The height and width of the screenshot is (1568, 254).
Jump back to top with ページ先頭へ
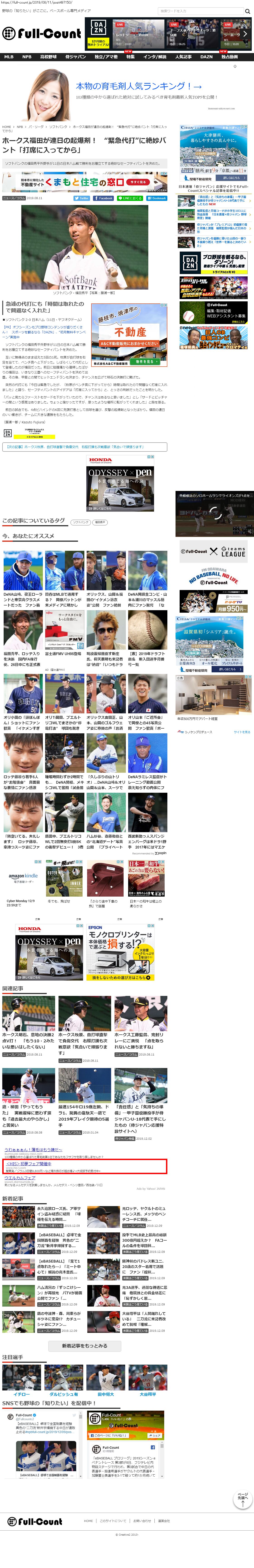pos(242,1500)
